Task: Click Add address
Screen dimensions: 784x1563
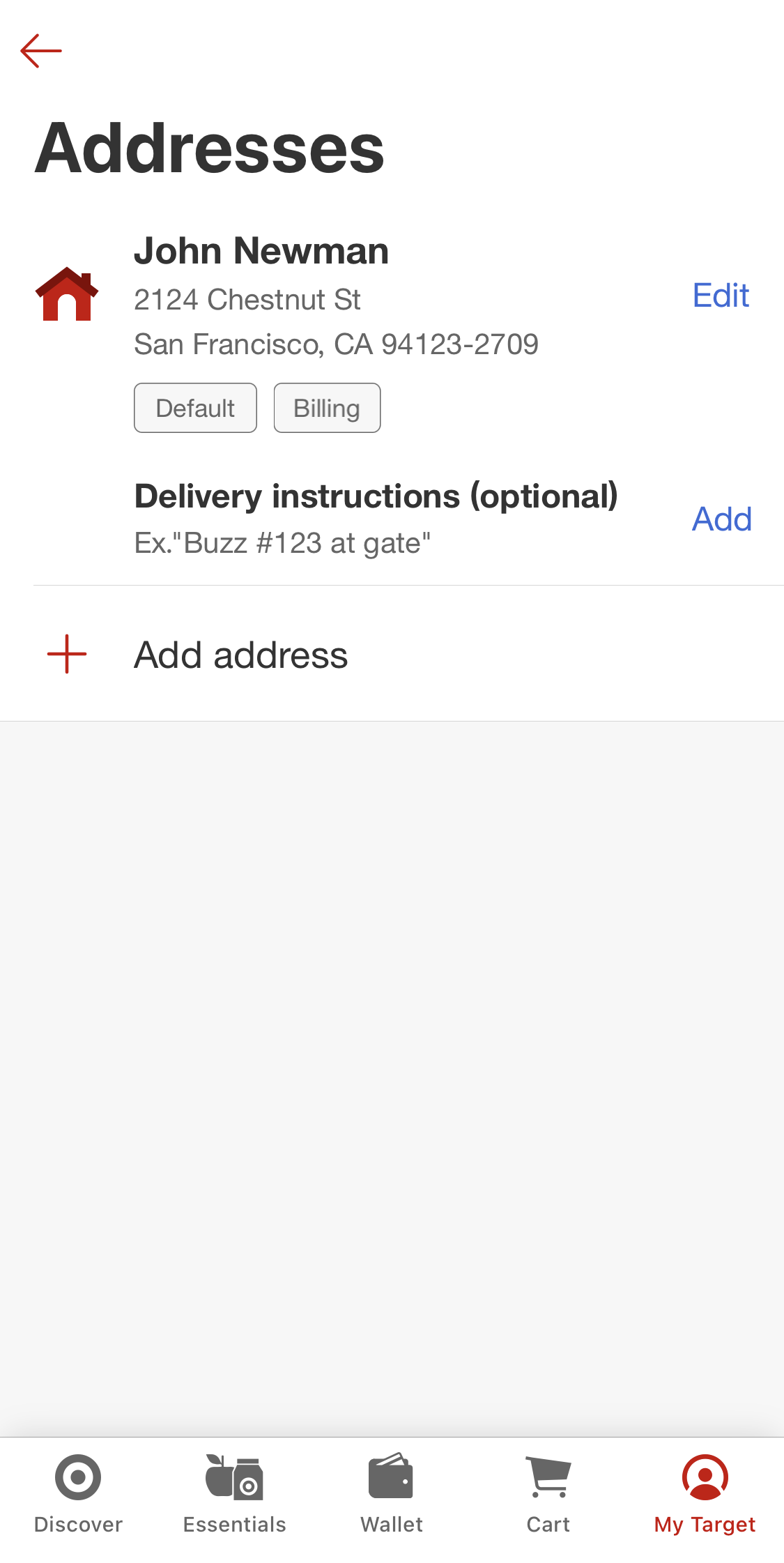Action: pos(240,654)
